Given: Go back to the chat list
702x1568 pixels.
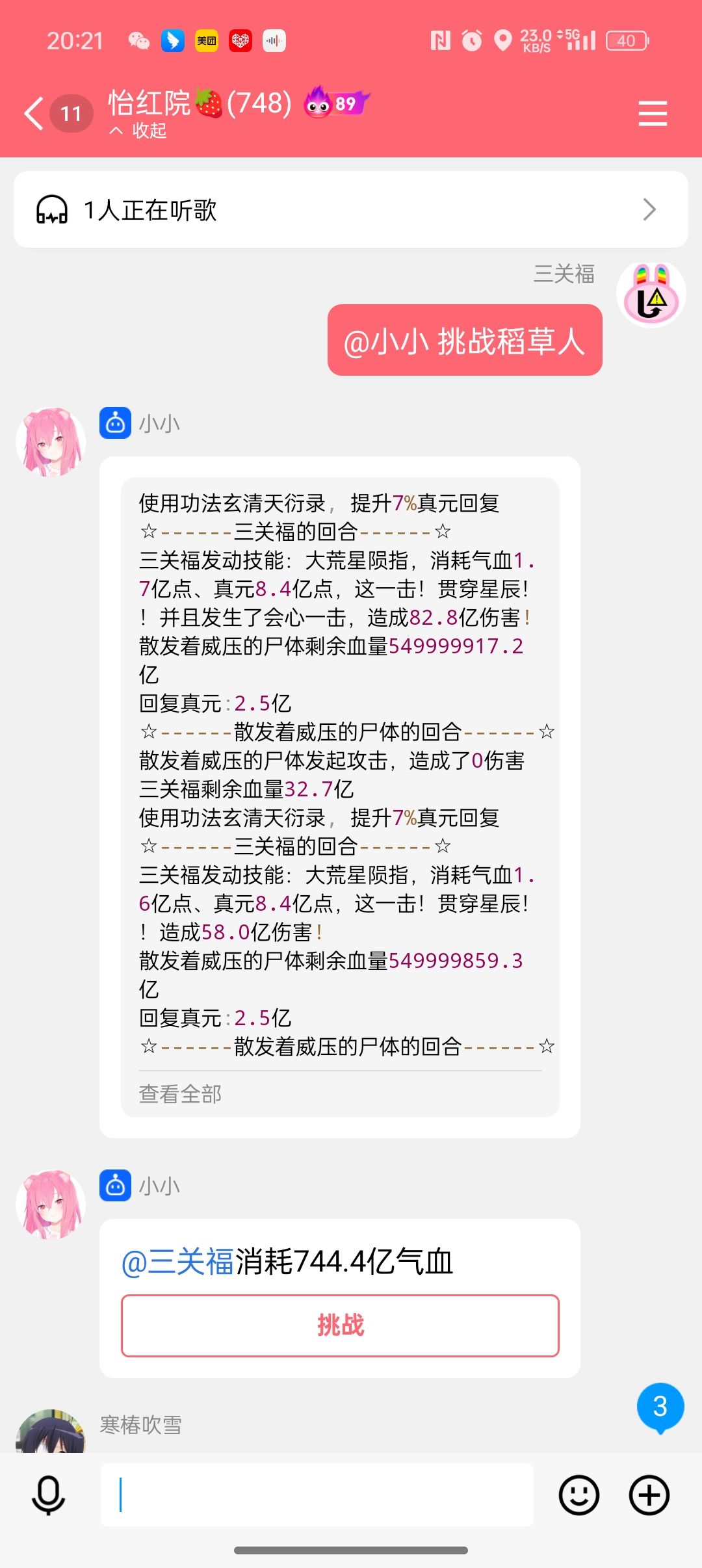Looking at the screenshot, I should pos(34,114).
